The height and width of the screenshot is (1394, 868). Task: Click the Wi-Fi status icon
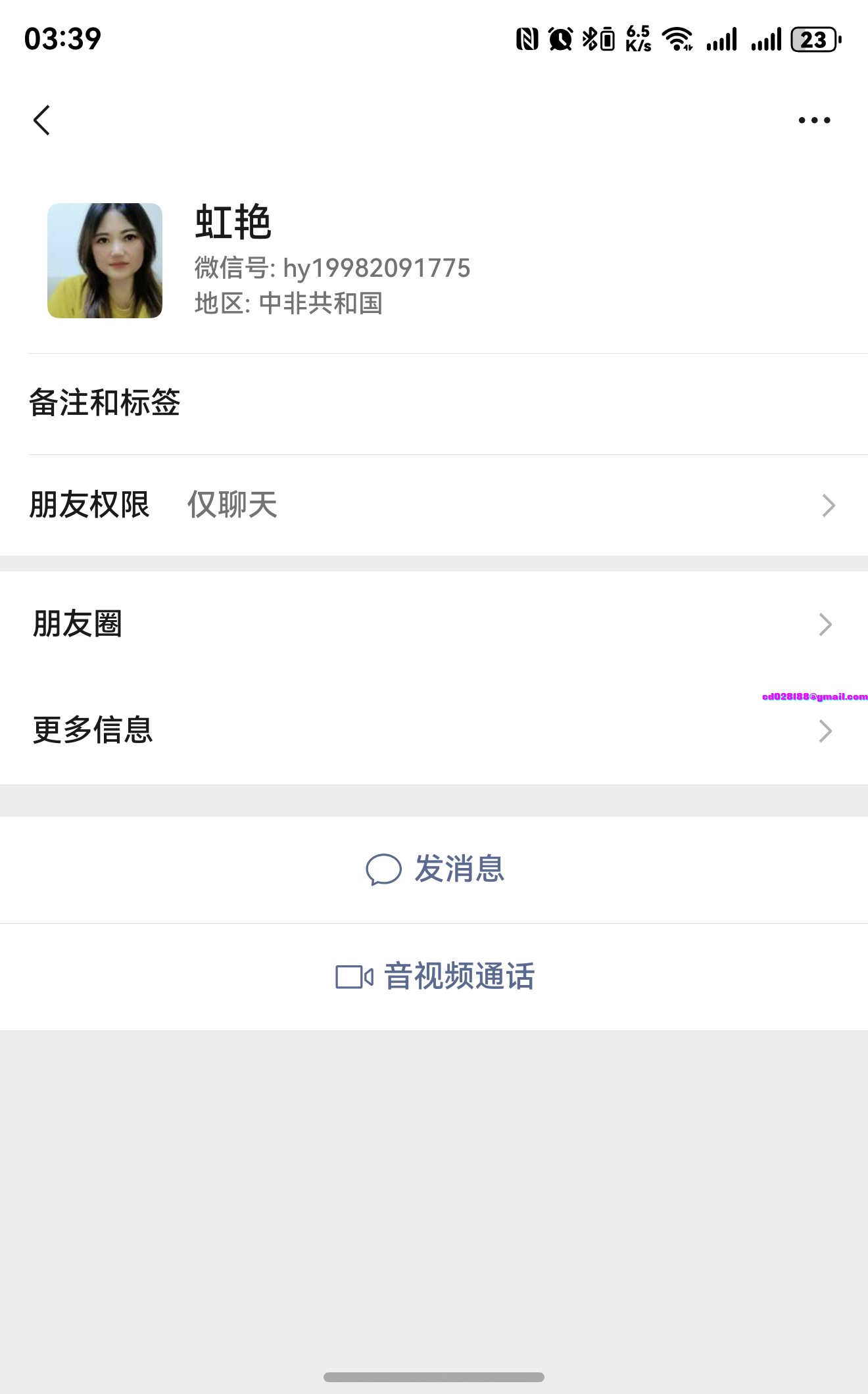coord(677,39)
